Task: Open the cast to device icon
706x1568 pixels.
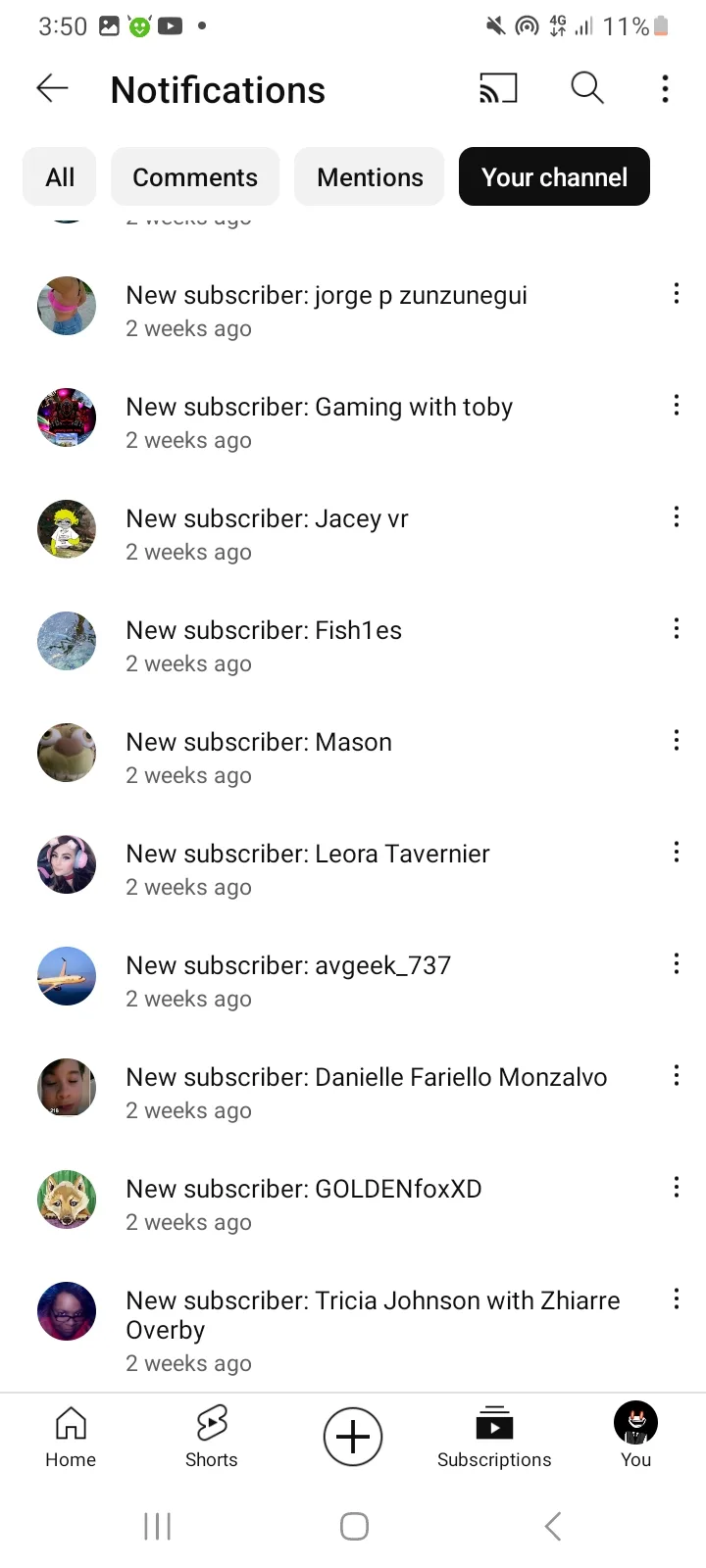Action: [498, 89]
